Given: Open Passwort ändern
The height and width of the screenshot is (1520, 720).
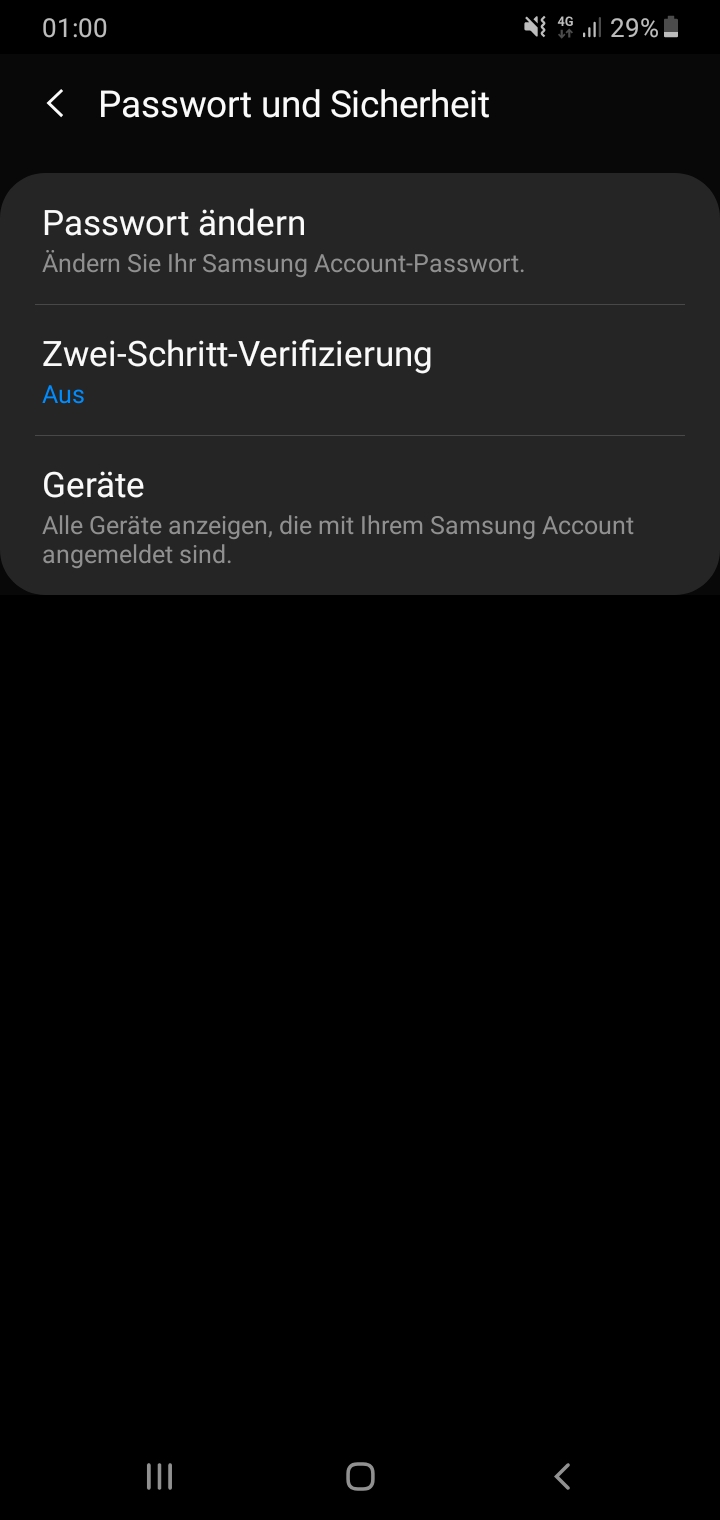Looking at the screenshot, I should pos(360,240).
